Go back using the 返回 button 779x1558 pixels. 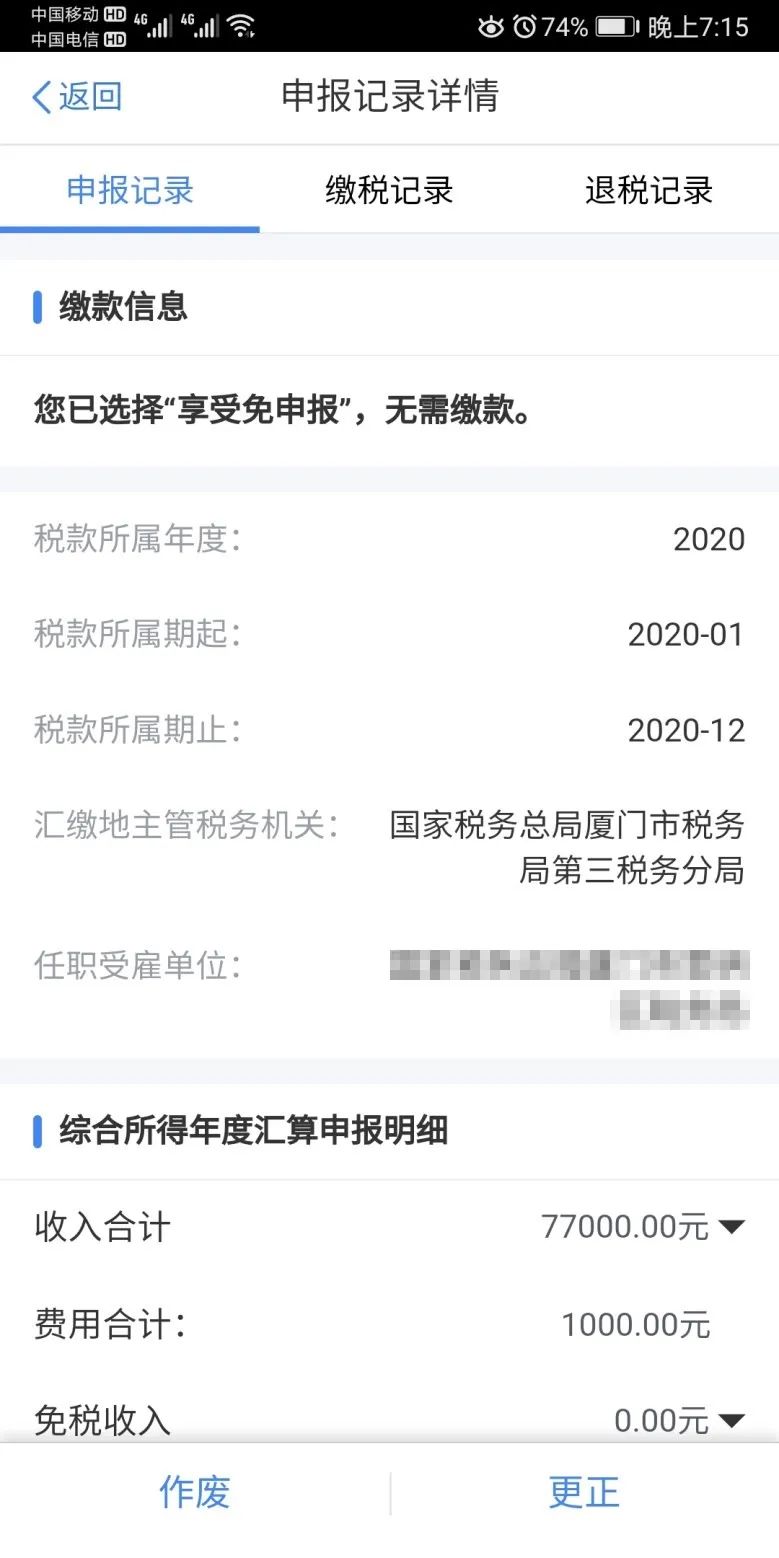tap(77, 97)
